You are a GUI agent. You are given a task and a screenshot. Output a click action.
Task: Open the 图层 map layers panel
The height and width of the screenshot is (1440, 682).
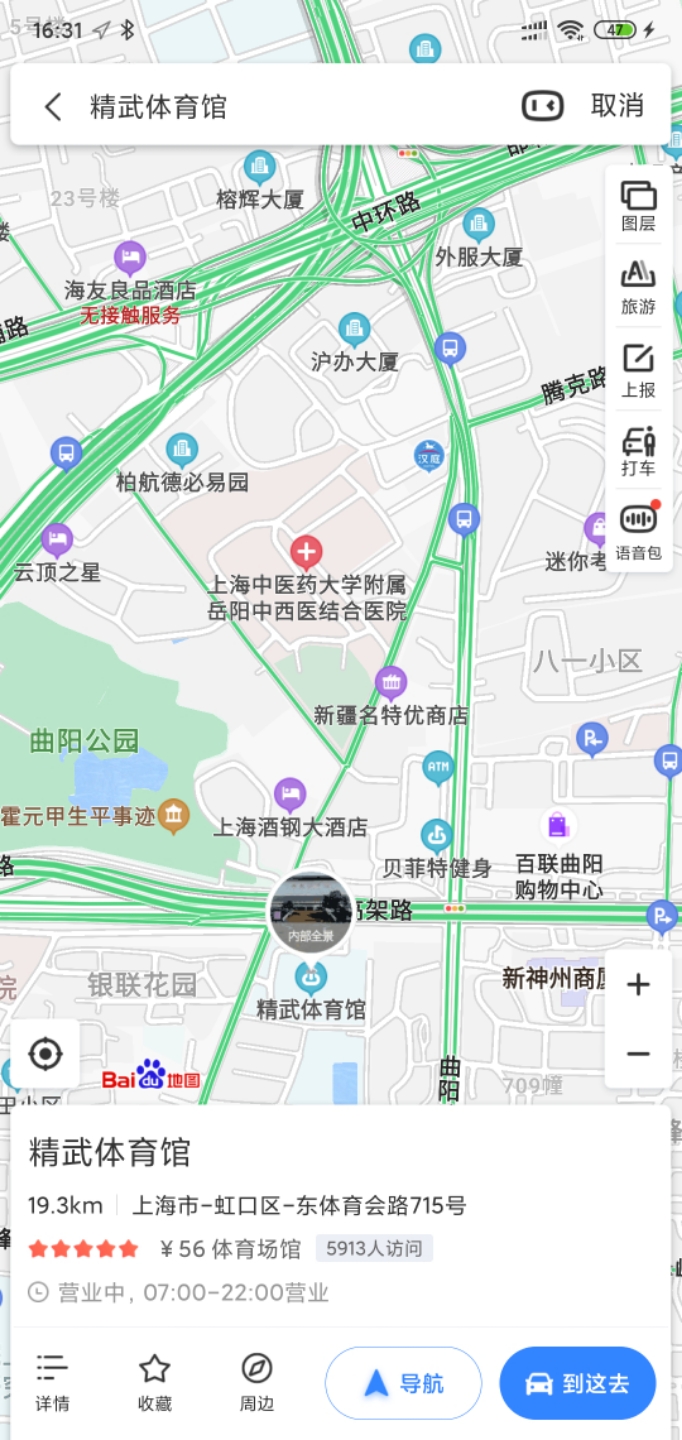point(638,206)
